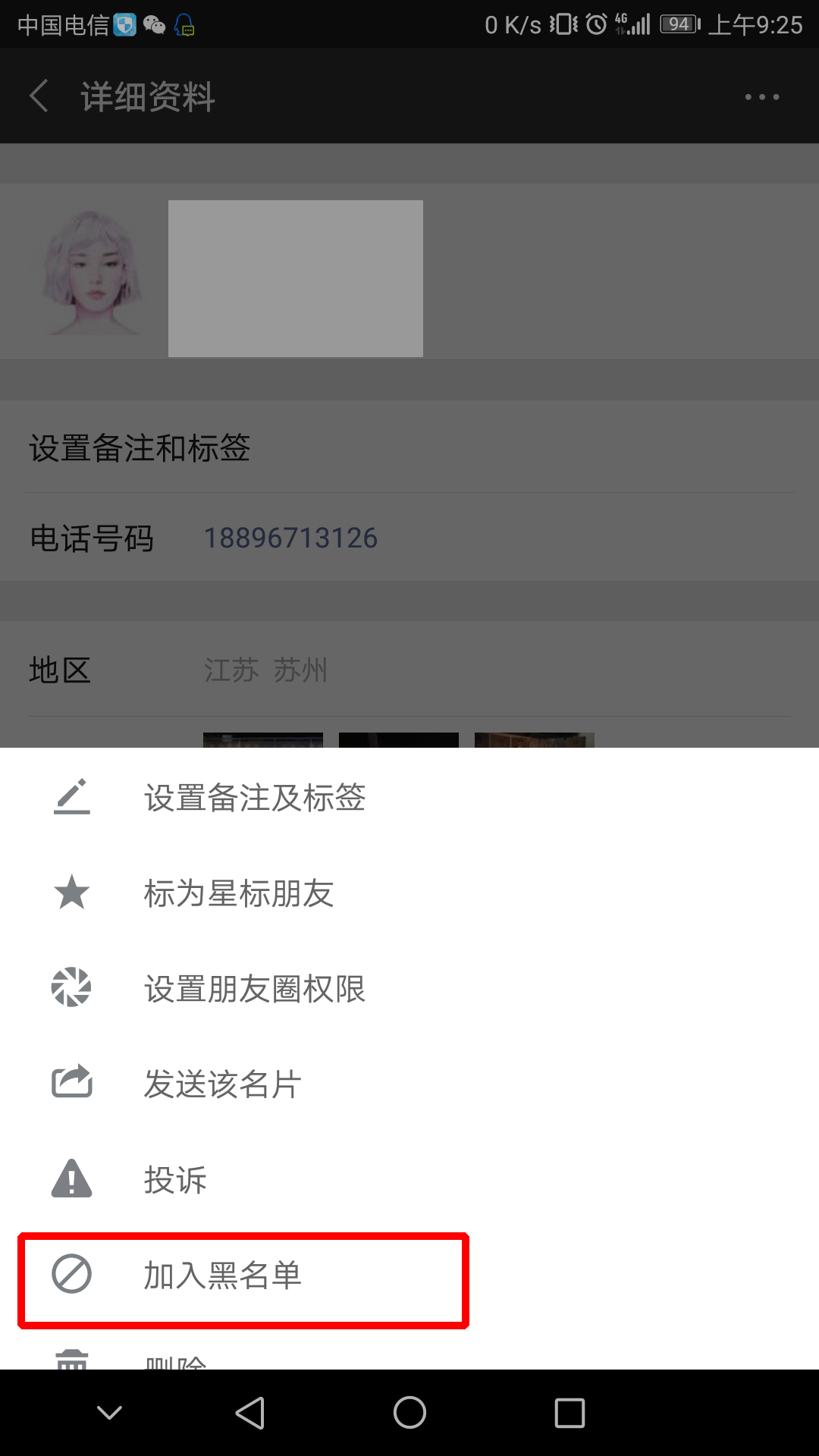Viewport: 819px width, 1456px height.
Task: Tap the block icon beside 加入黑名单
Action: pos(71,1275)
